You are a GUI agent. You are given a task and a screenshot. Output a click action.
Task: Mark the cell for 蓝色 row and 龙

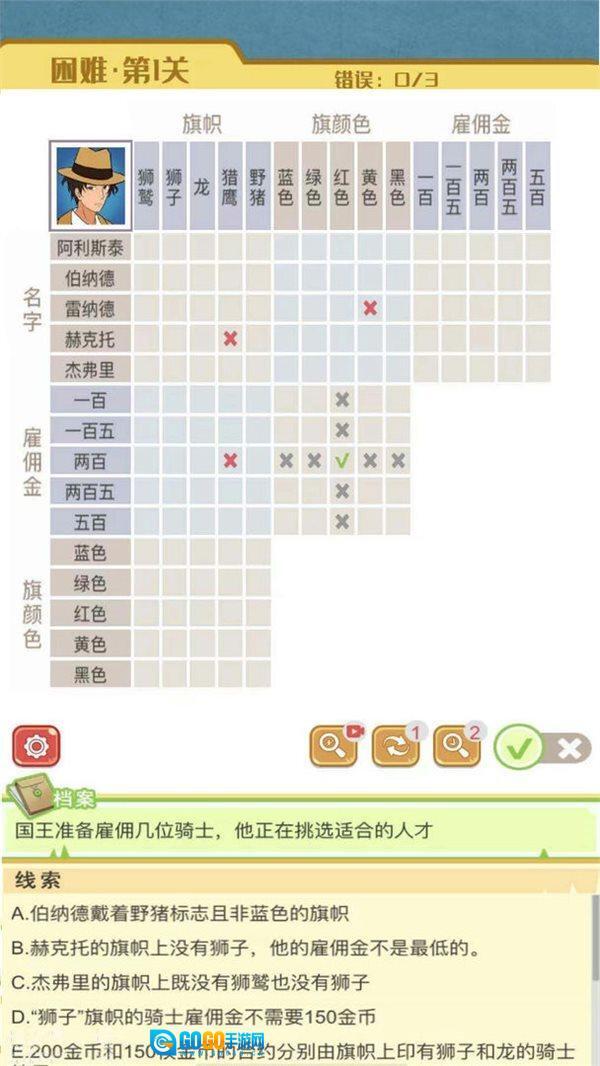coord(202,552)
